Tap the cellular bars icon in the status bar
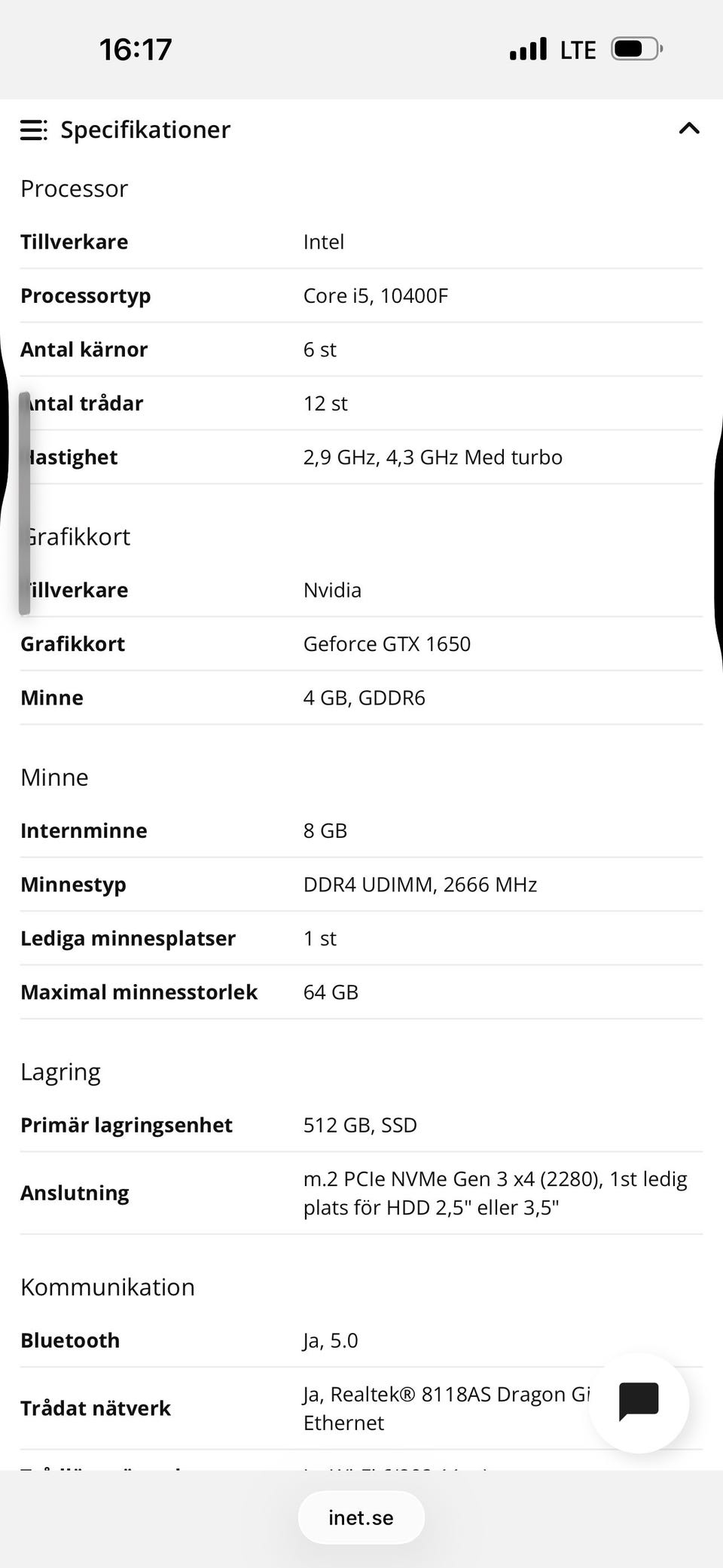 click(x=526, y=48)
